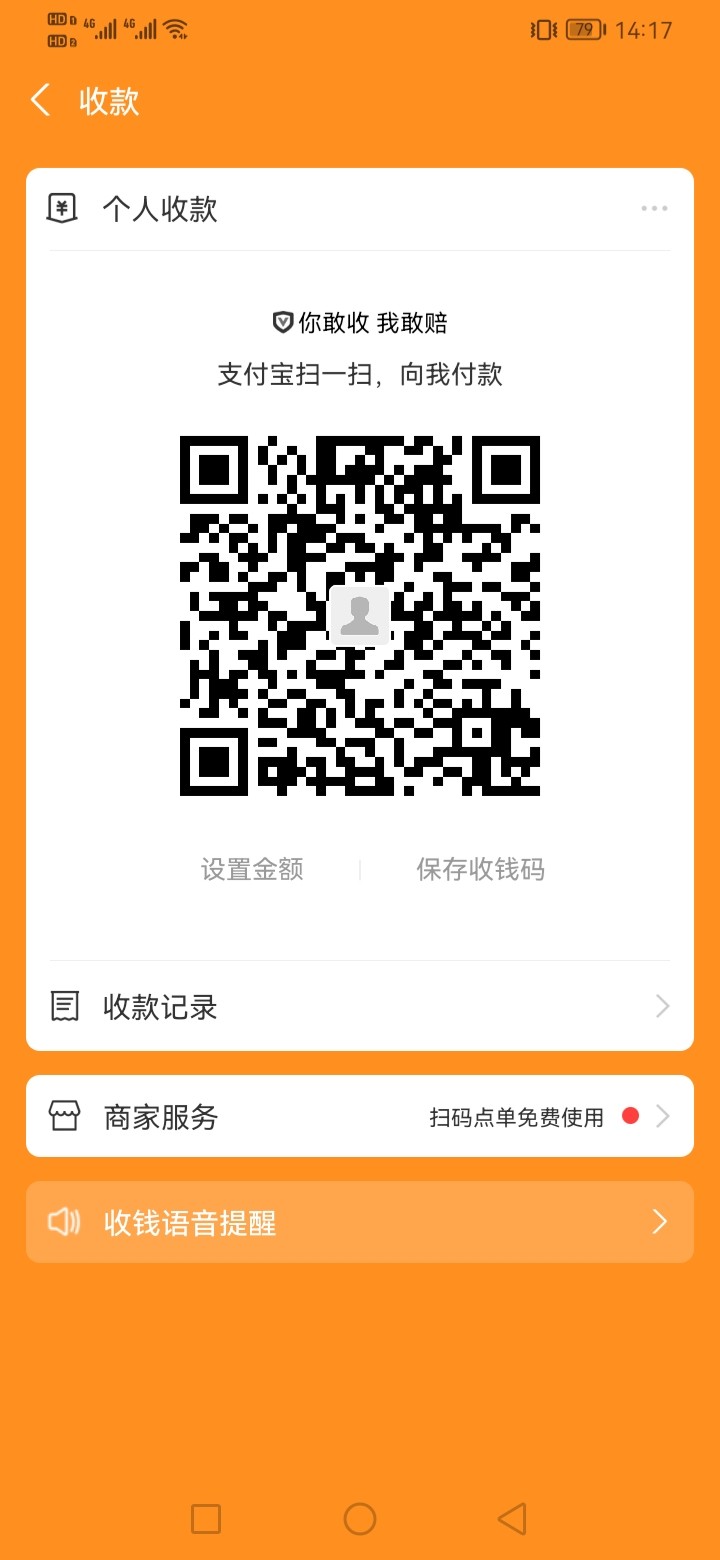The width and height of the screenshot is (720, 1560).
Task: Open 商家服务 merchant services
Action: 360,1116
